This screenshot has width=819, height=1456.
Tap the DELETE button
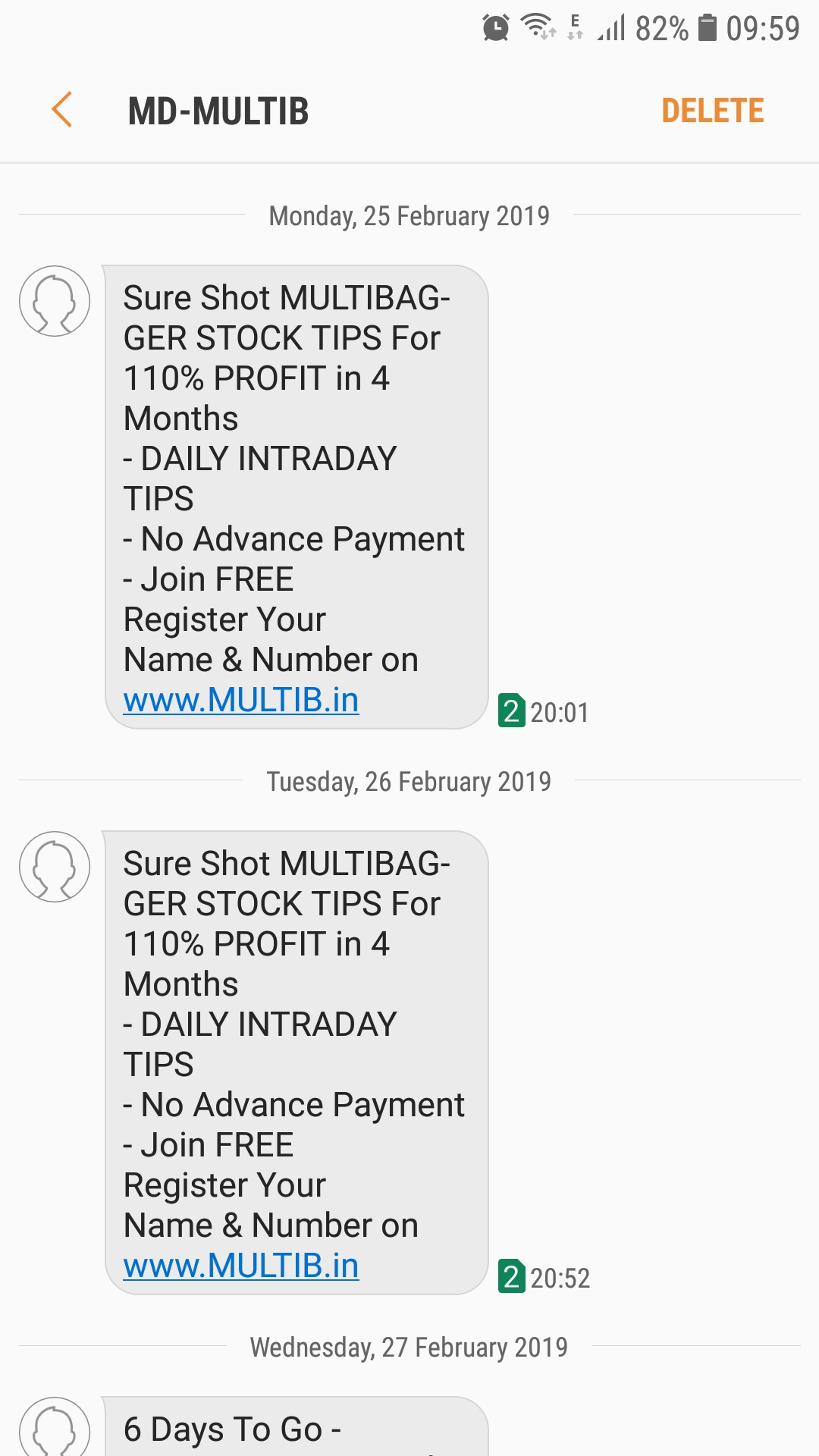pos(712,111)
